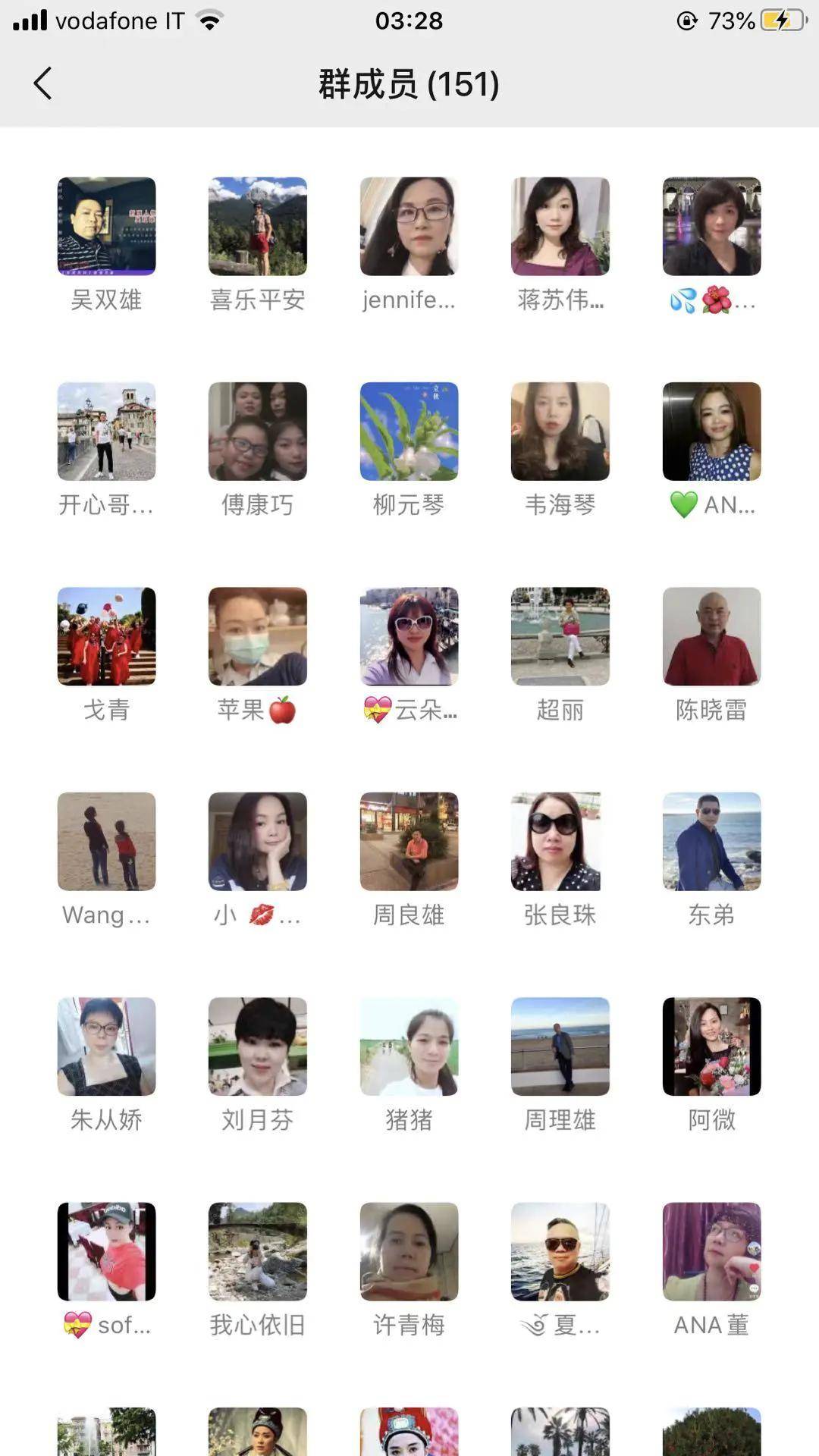Open jennife... member profile
819x1456 pixels.
click(x=409, y=226)
